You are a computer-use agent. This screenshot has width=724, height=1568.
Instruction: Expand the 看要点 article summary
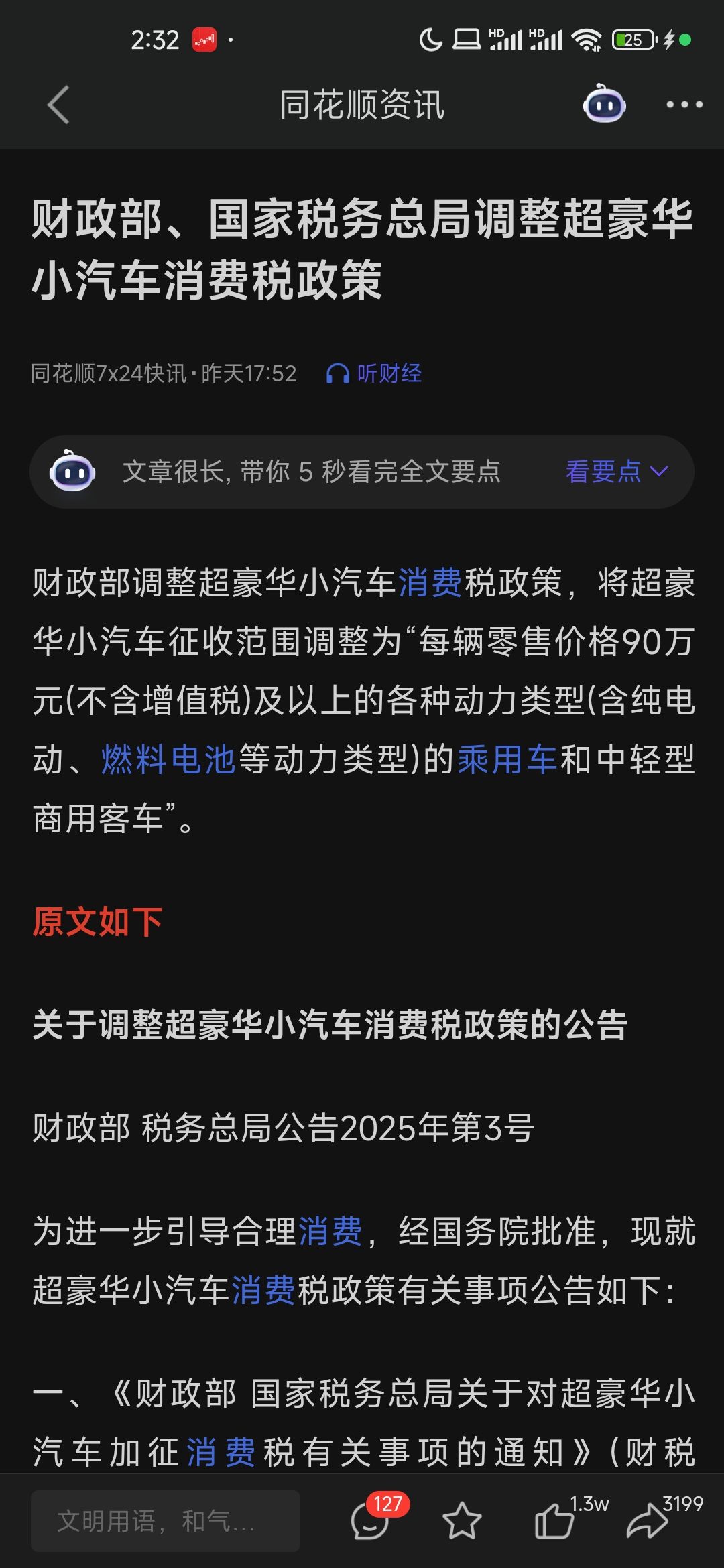pyautogui.click(x=617, y=472)
